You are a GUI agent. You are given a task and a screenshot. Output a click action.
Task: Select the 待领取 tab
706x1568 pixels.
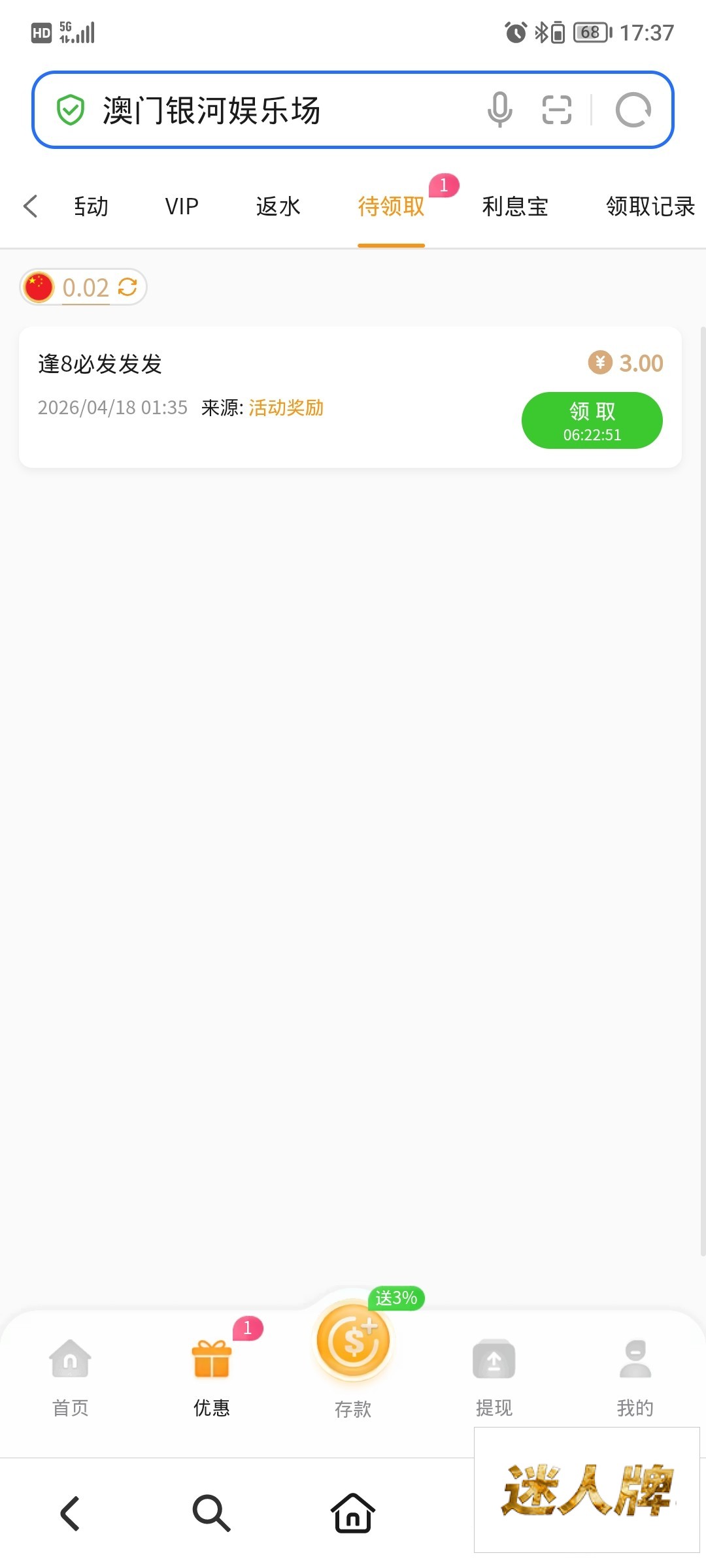coord(391,206)
